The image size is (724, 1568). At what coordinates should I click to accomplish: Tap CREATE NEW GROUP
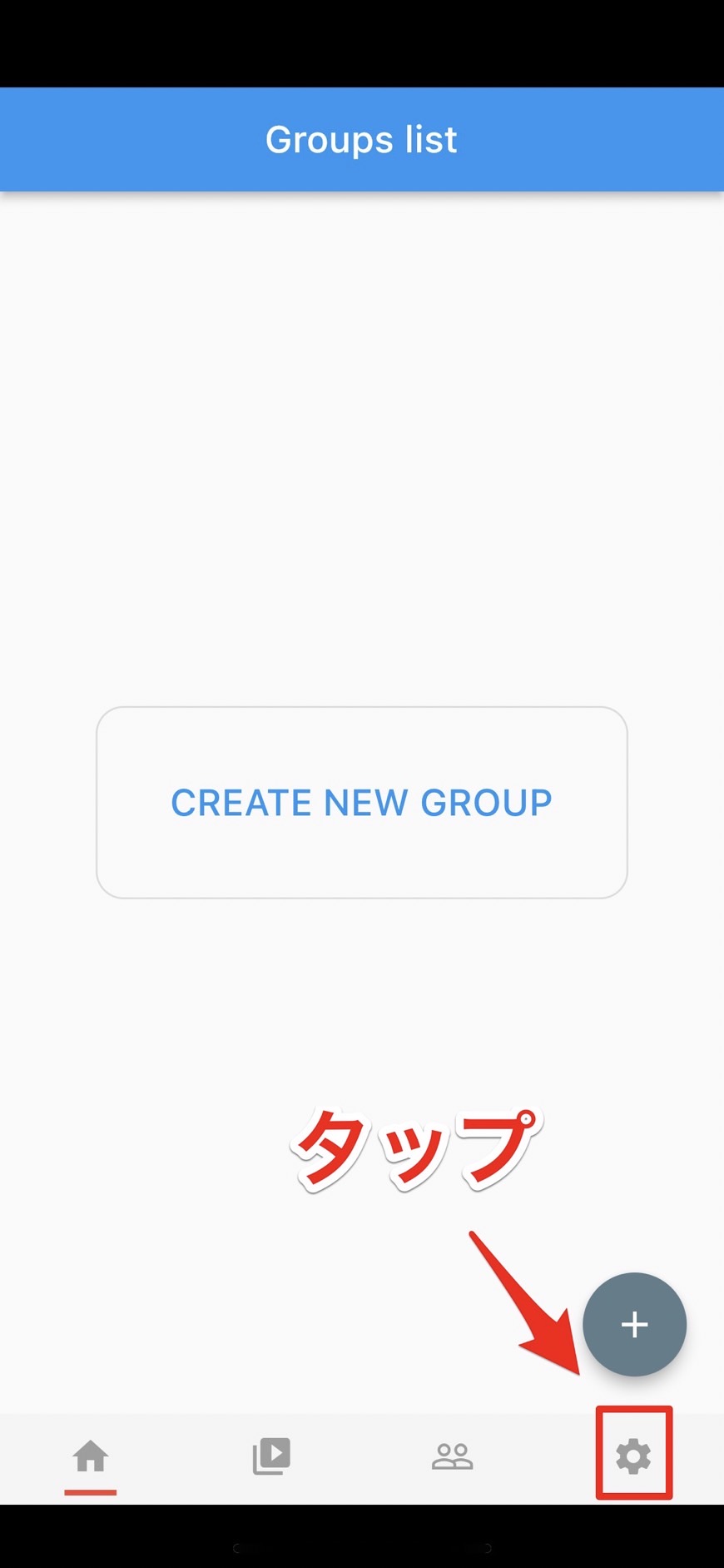(x=362, y=802)
